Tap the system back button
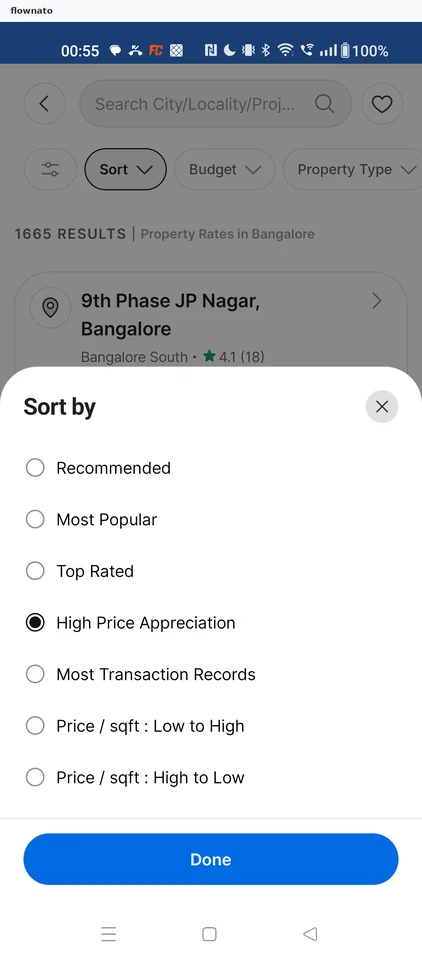The width and height of the screenshot is (422, 960). click(310, 934)
